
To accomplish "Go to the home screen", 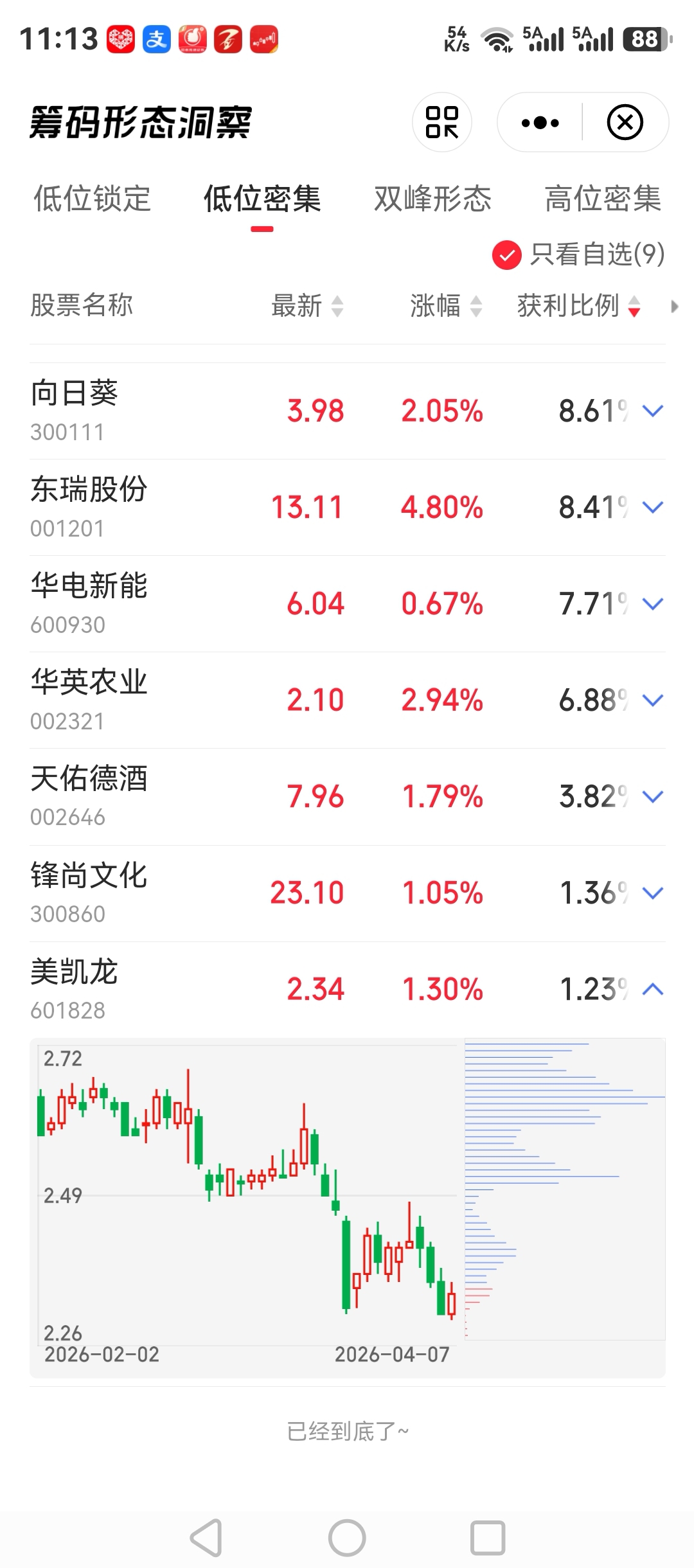I will coord(347,1538).
